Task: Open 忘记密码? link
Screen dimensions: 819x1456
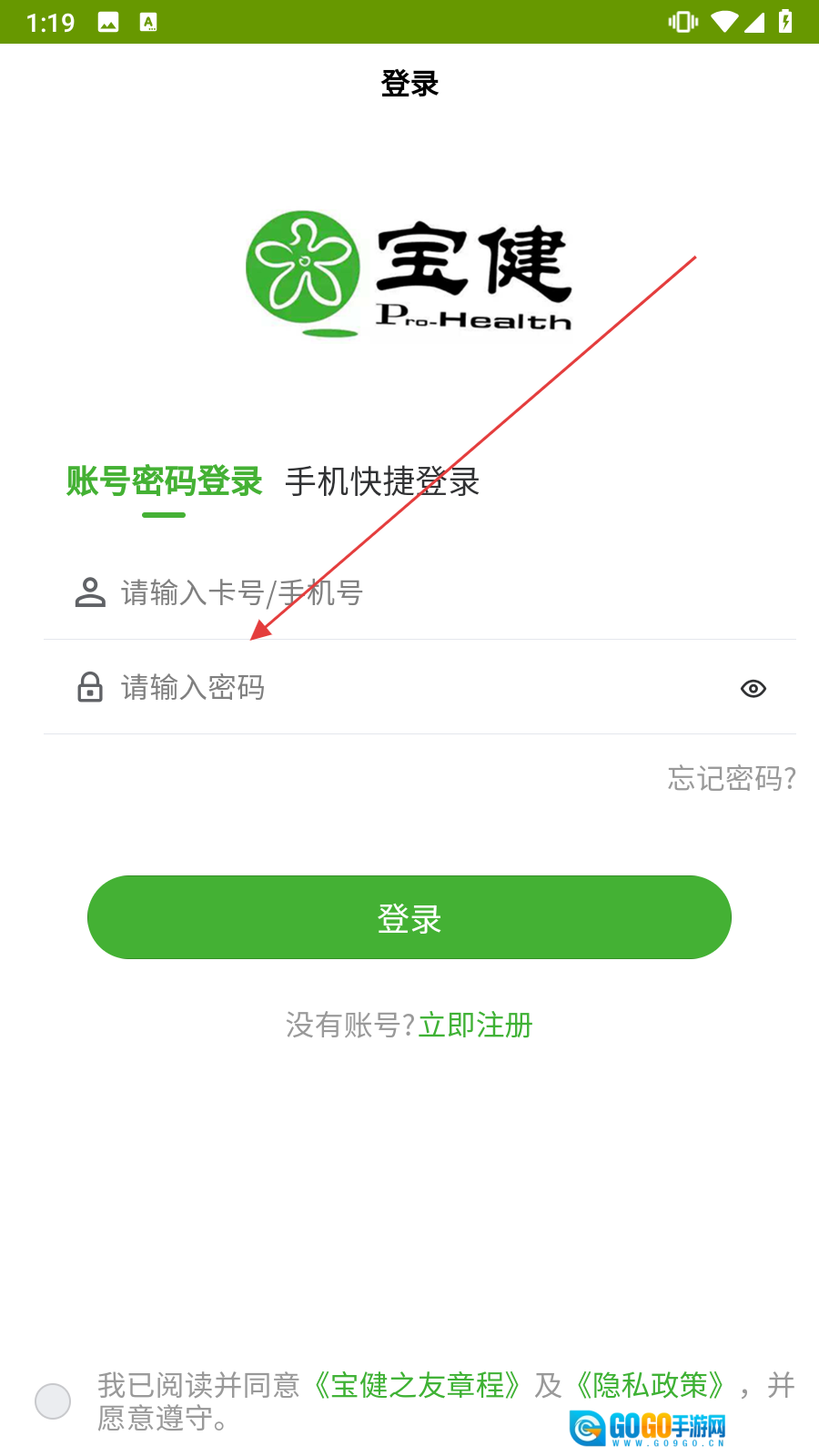Action: pyautogui.click(x=731, y=779)
